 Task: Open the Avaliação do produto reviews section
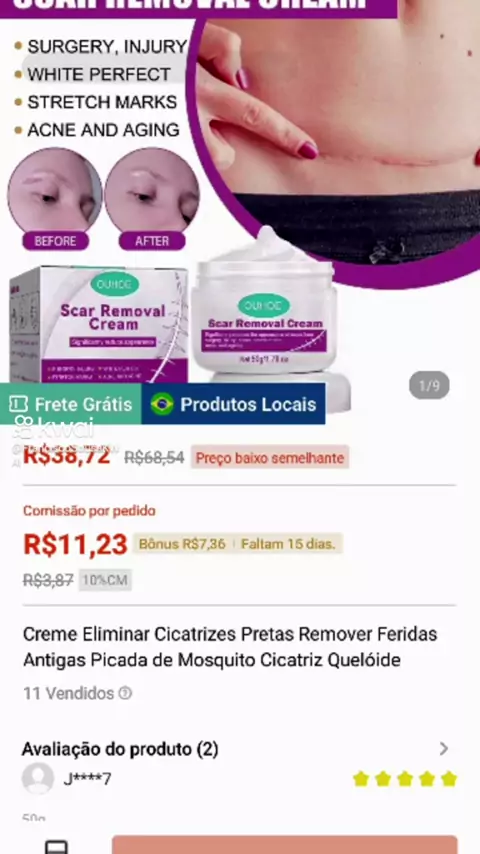click(x=239, y=749)
